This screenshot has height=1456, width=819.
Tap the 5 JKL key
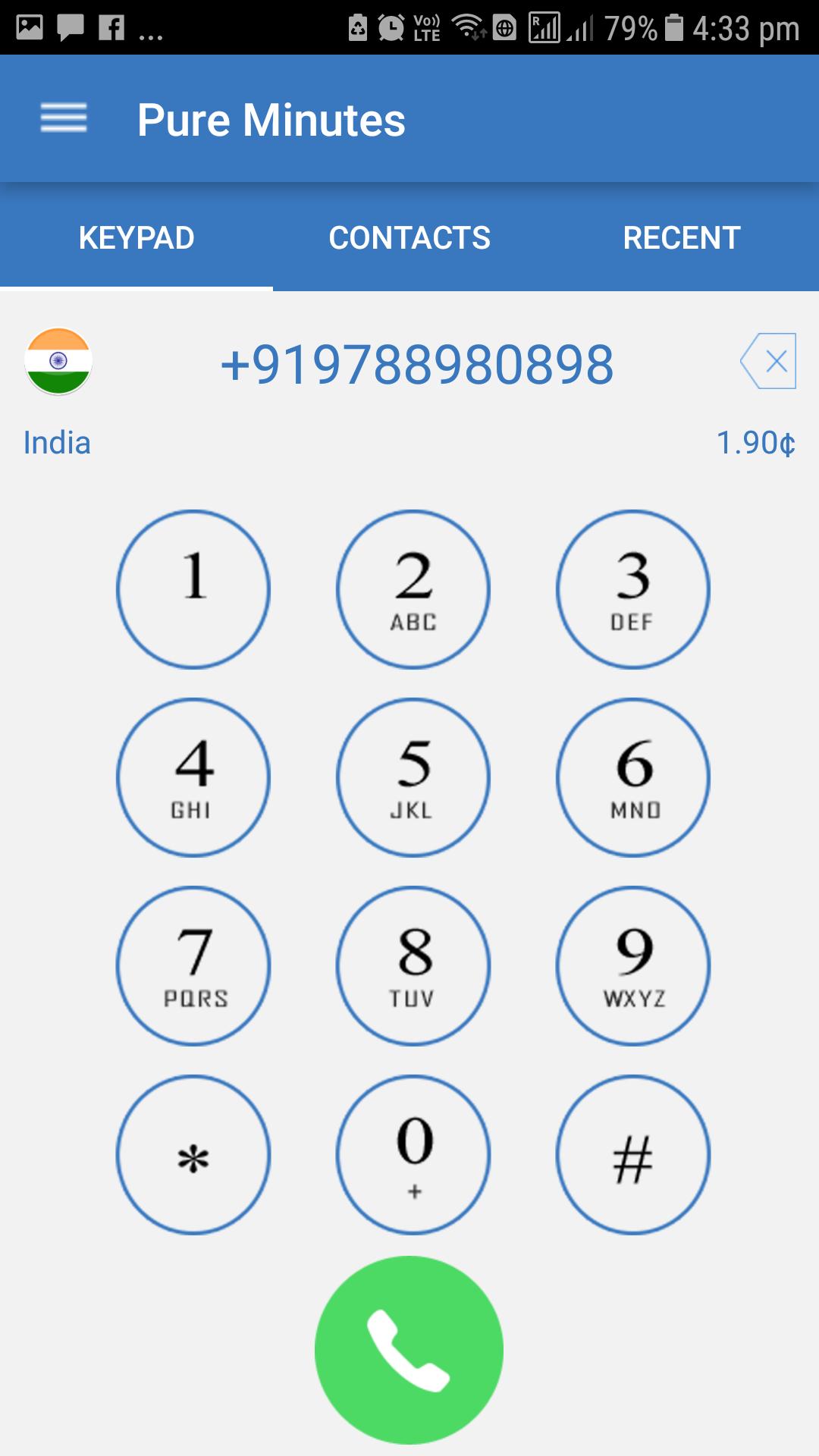pyautogui.click(x=413, y=777)
